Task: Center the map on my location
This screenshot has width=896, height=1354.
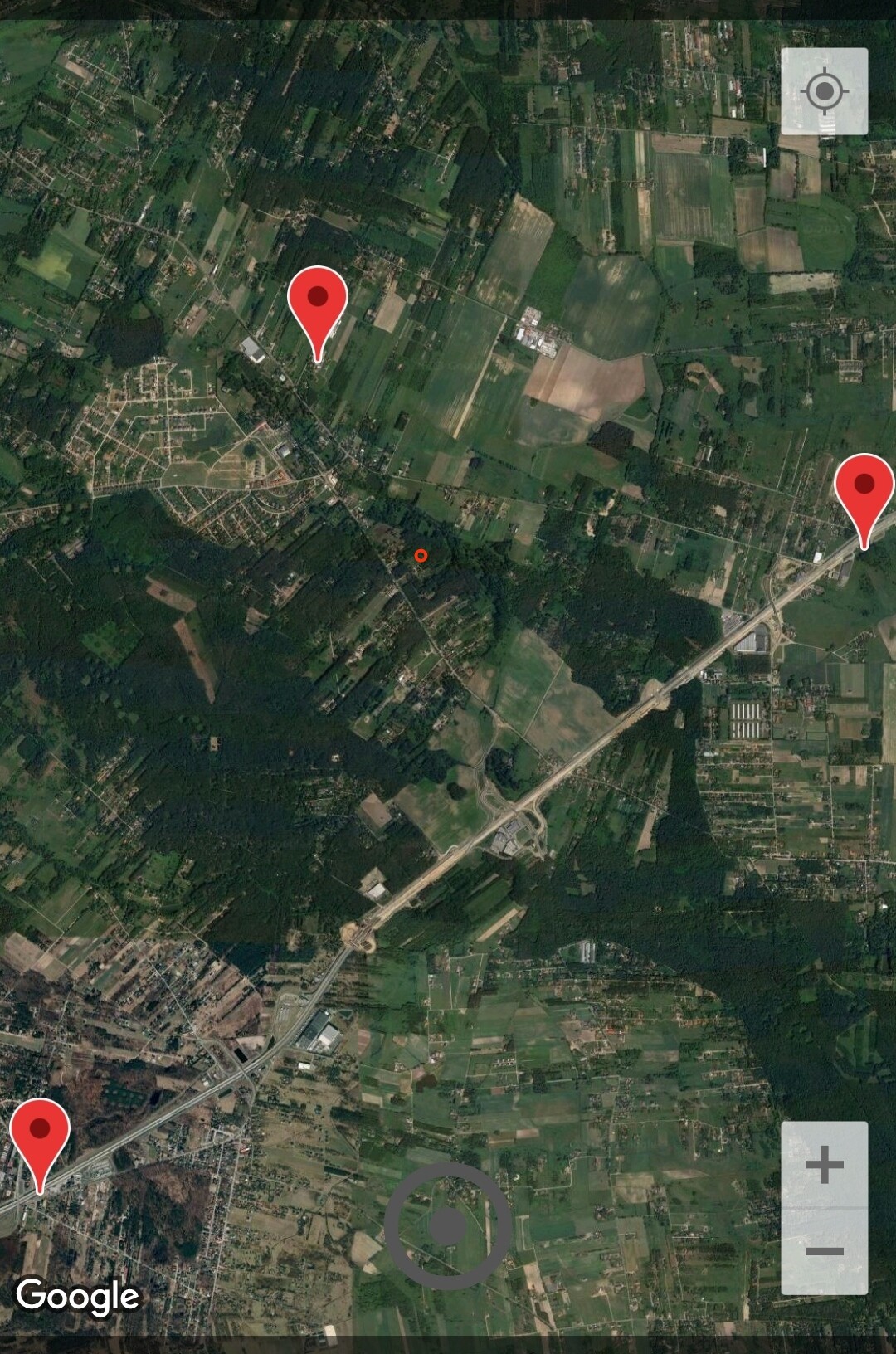Action: [824, 91]
